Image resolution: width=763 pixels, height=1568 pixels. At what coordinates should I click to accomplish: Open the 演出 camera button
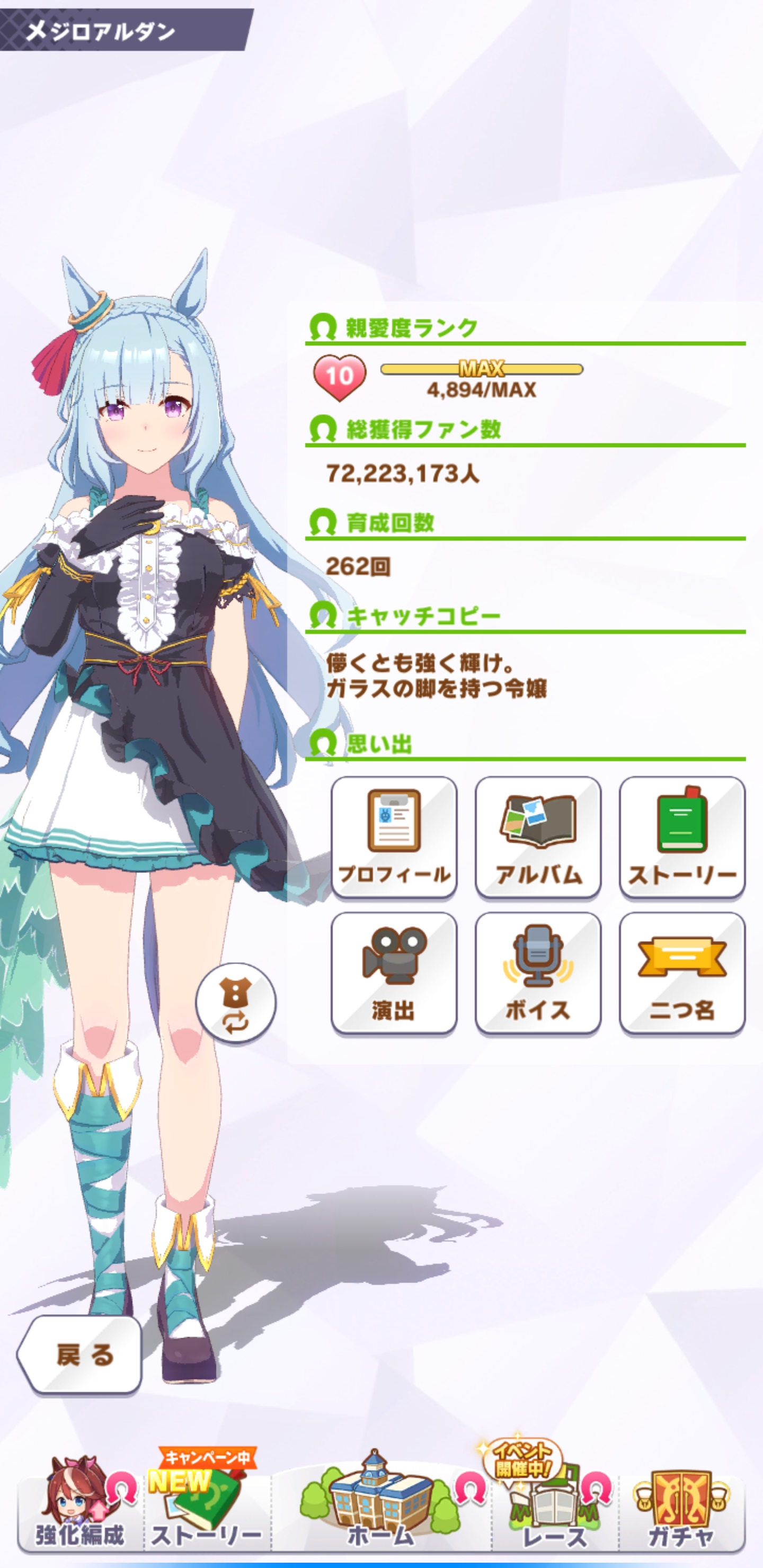394,972
